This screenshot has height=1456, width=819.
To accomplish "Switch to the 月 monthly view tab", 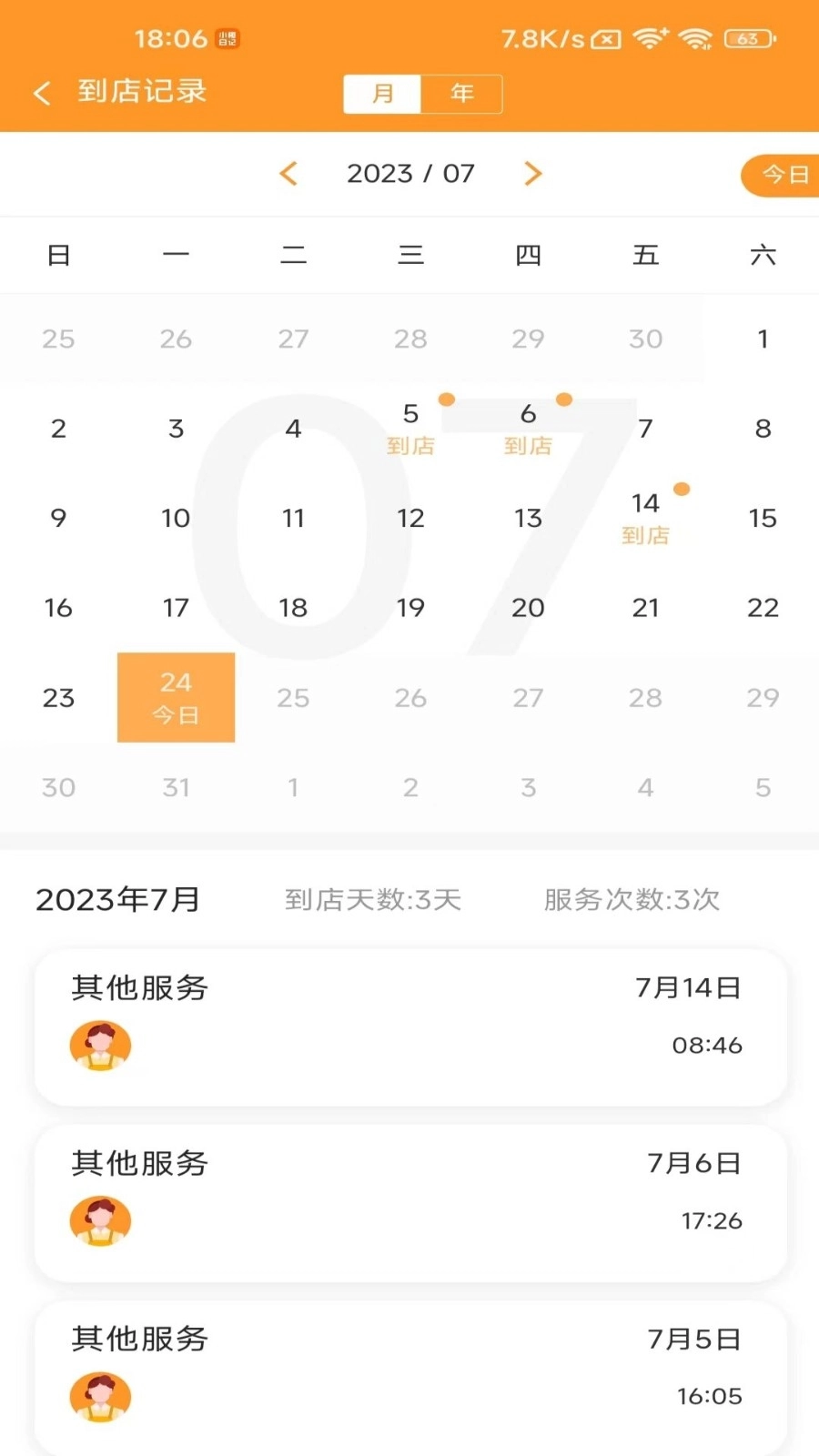I will 382,93.
